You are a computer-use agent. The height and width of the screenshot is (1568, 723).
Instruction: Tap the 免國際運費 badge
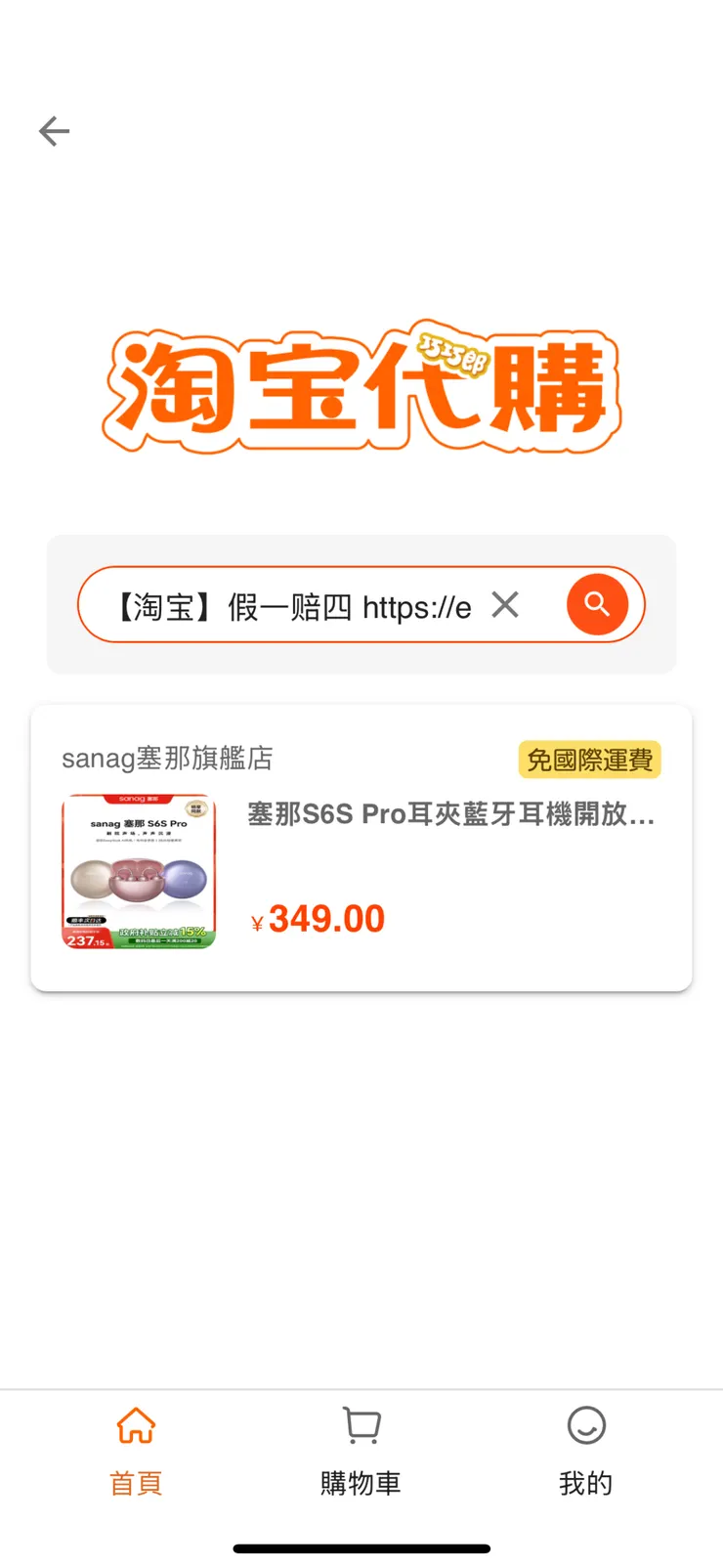point(589,760)
